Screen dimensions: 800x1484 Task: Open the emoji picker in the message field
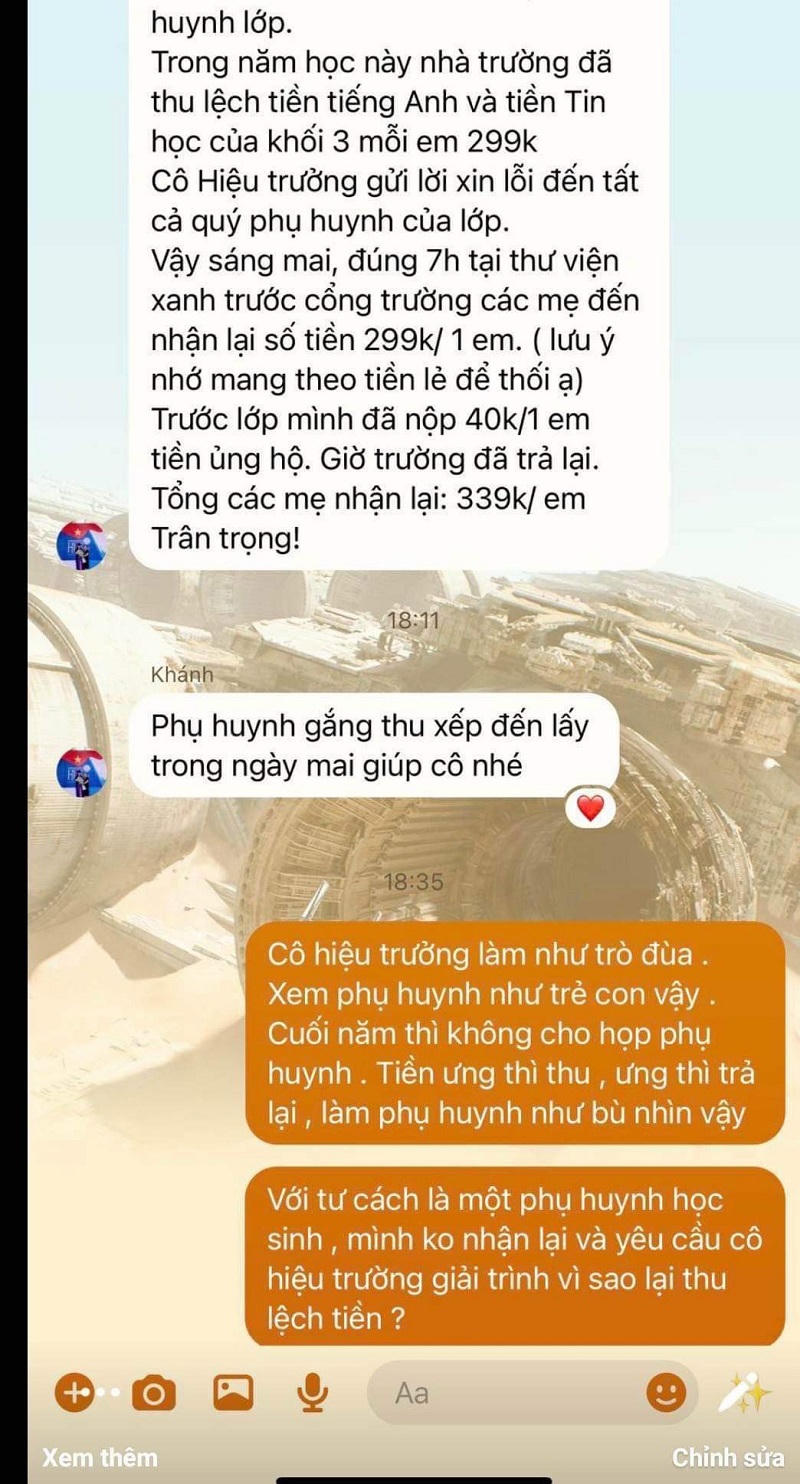(665, 1391)
